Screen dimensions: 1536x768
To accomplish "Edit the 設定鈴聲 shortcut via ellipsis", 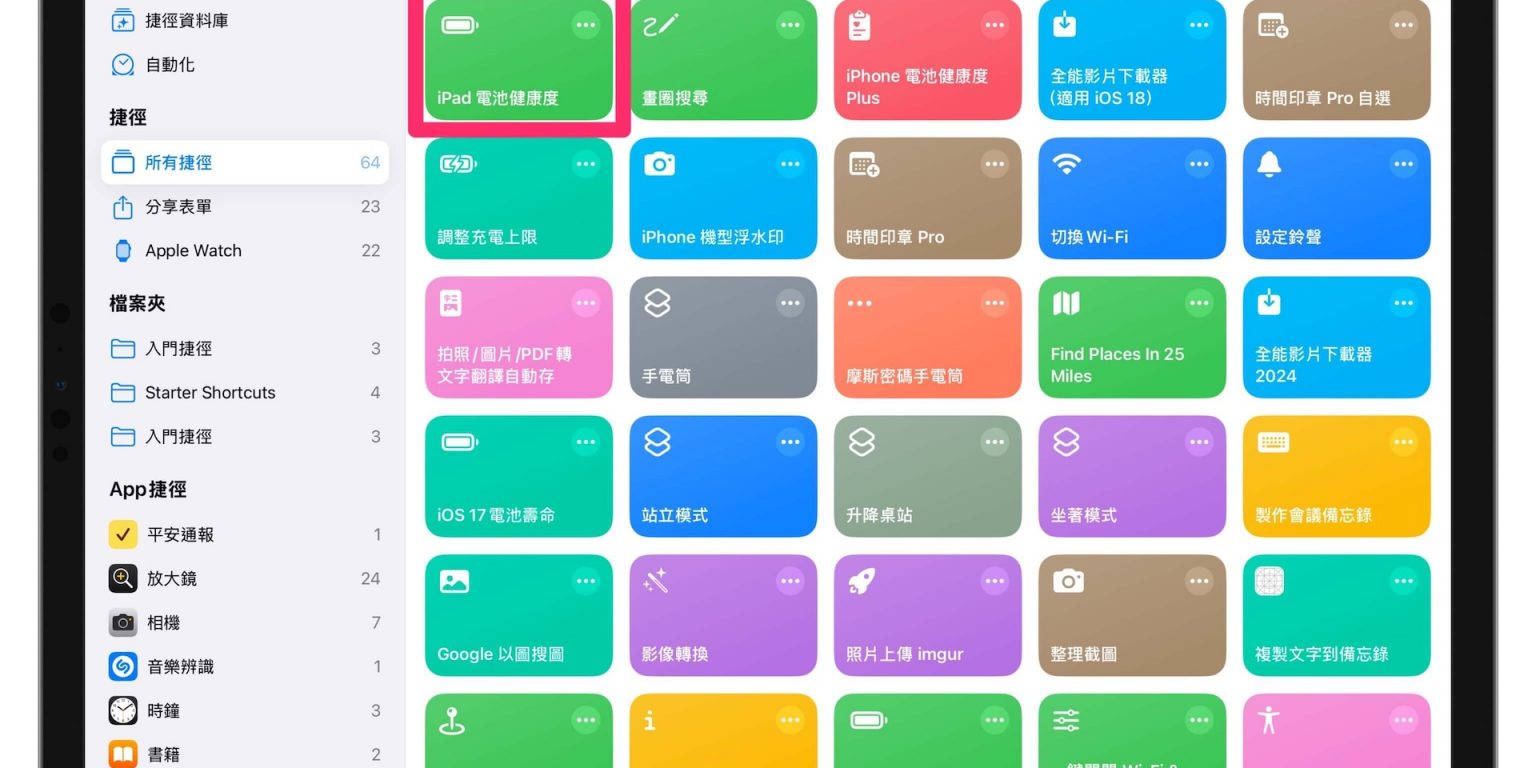I will point(1403,164).
